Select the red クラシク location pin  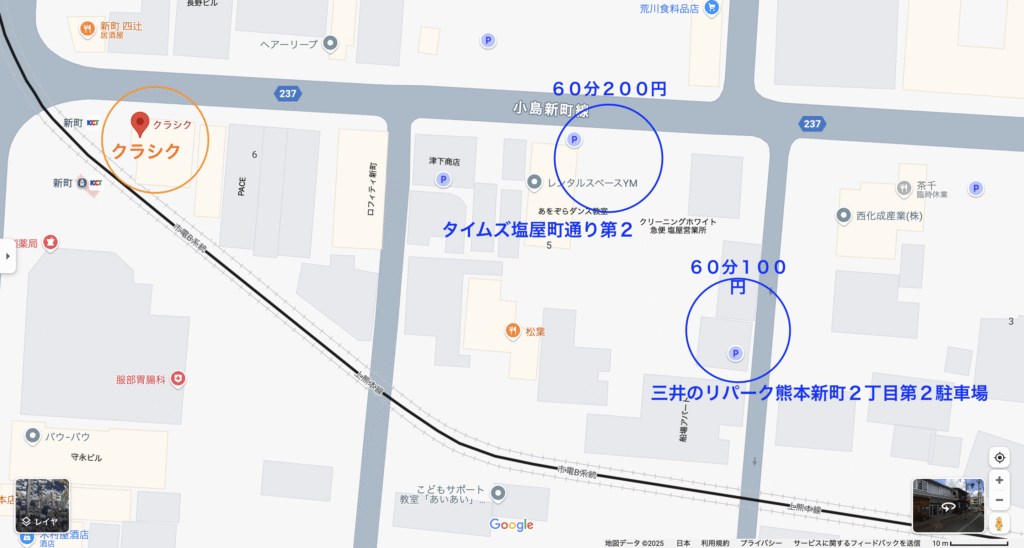(141, 124)
